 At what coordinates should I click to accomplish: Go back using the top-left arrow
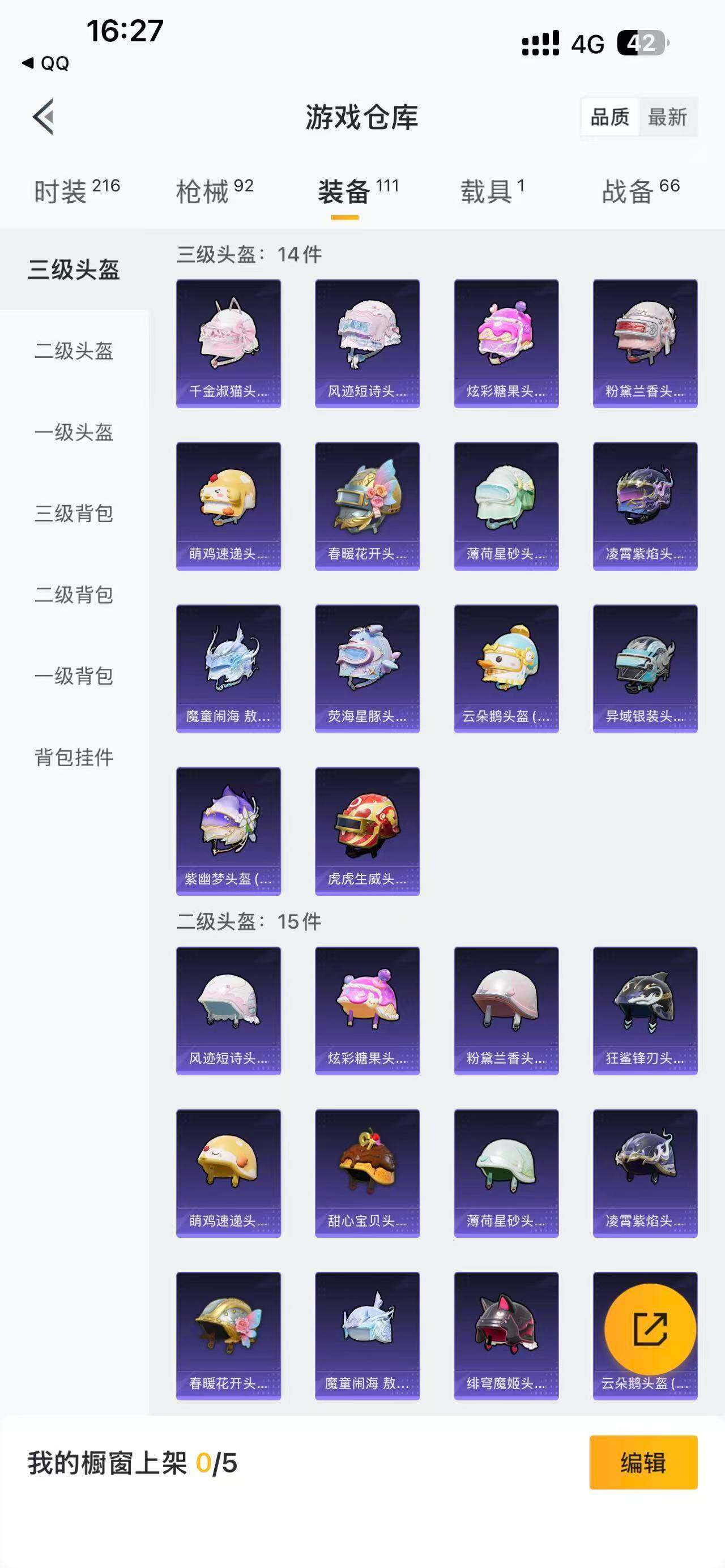pos(44,116)
